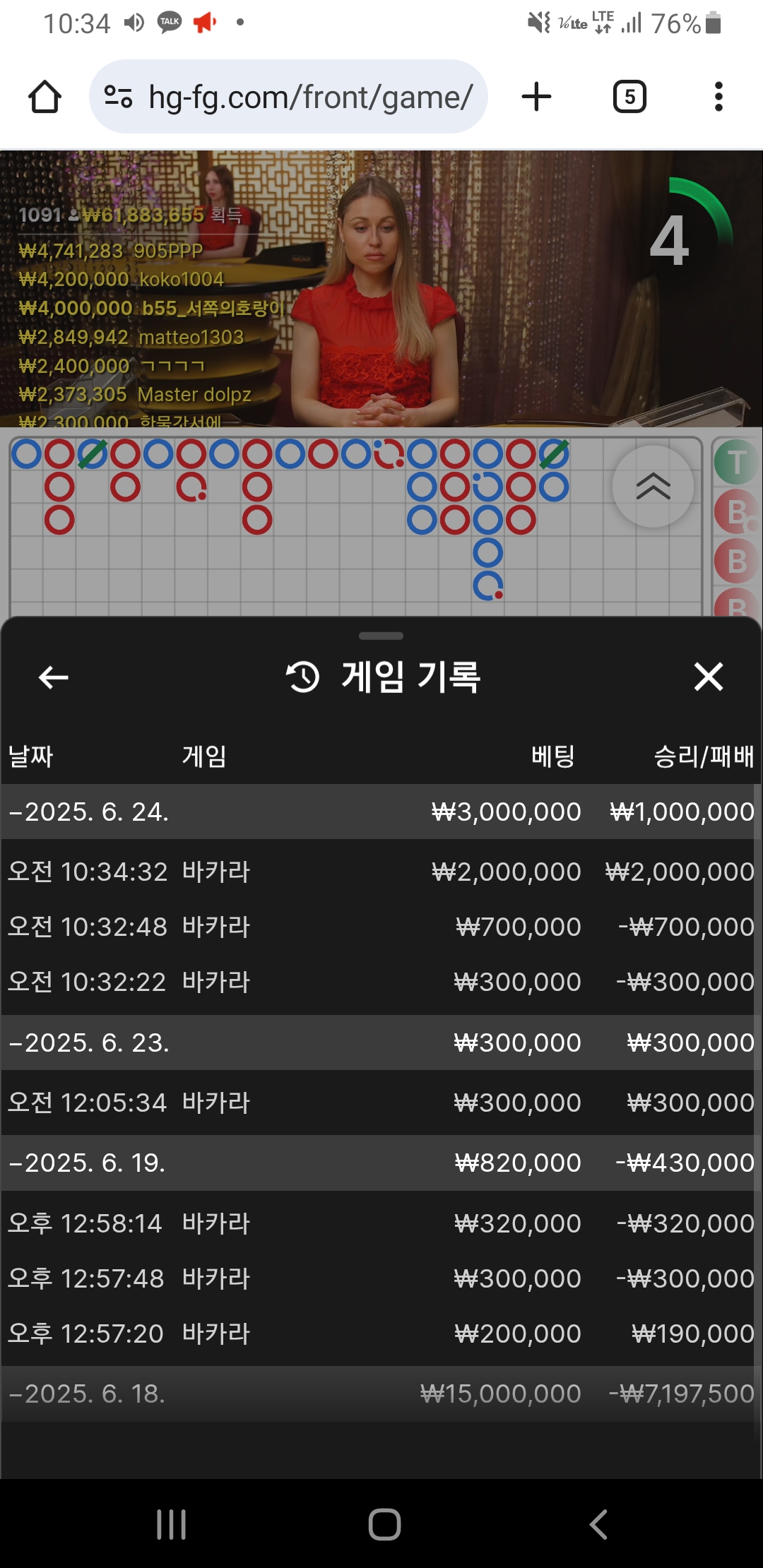Image resolution: width=763 pixels, height=1568 pixels.
Task: Close the game history panel
Action: (x=708, y=677)
